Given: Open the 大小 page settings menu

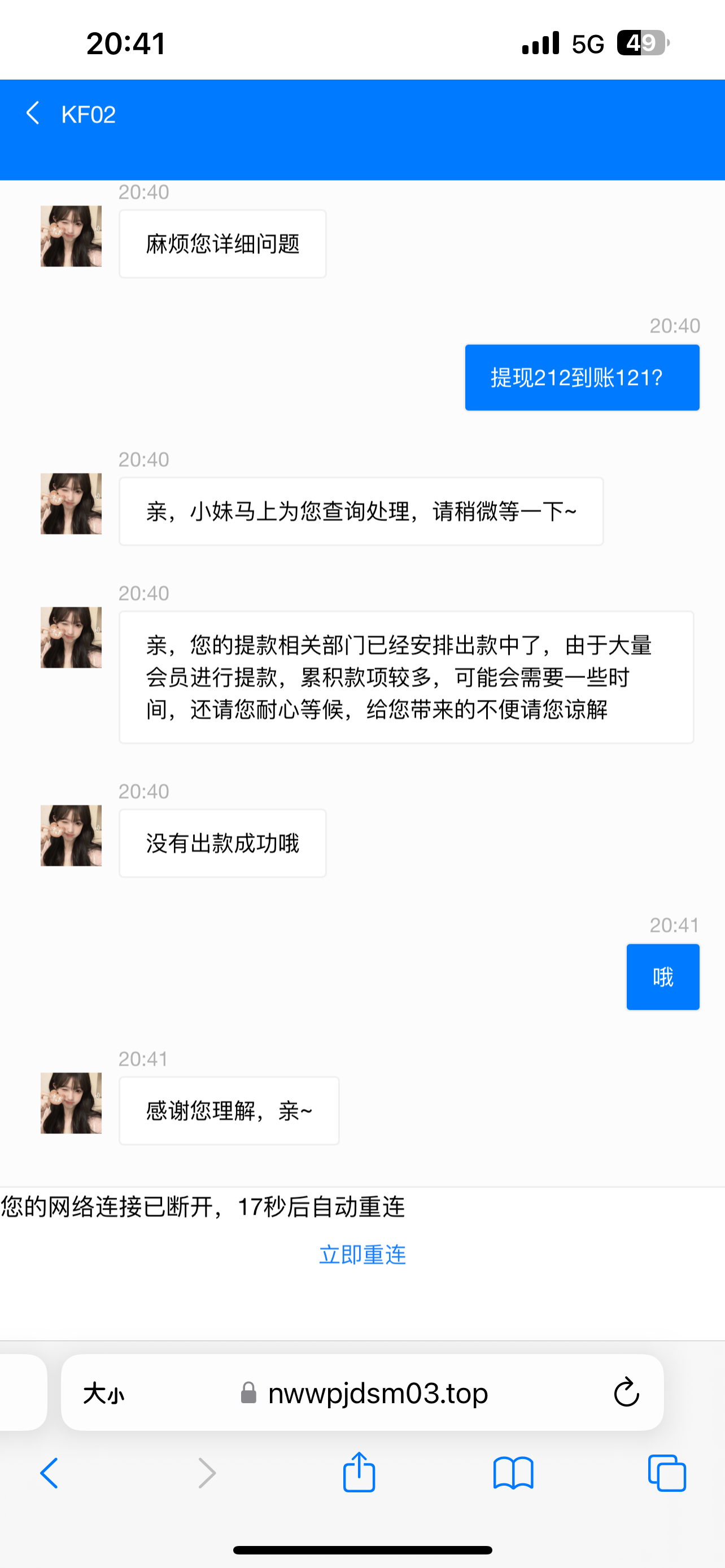Looking at the screenshot, I should 103,1392.
